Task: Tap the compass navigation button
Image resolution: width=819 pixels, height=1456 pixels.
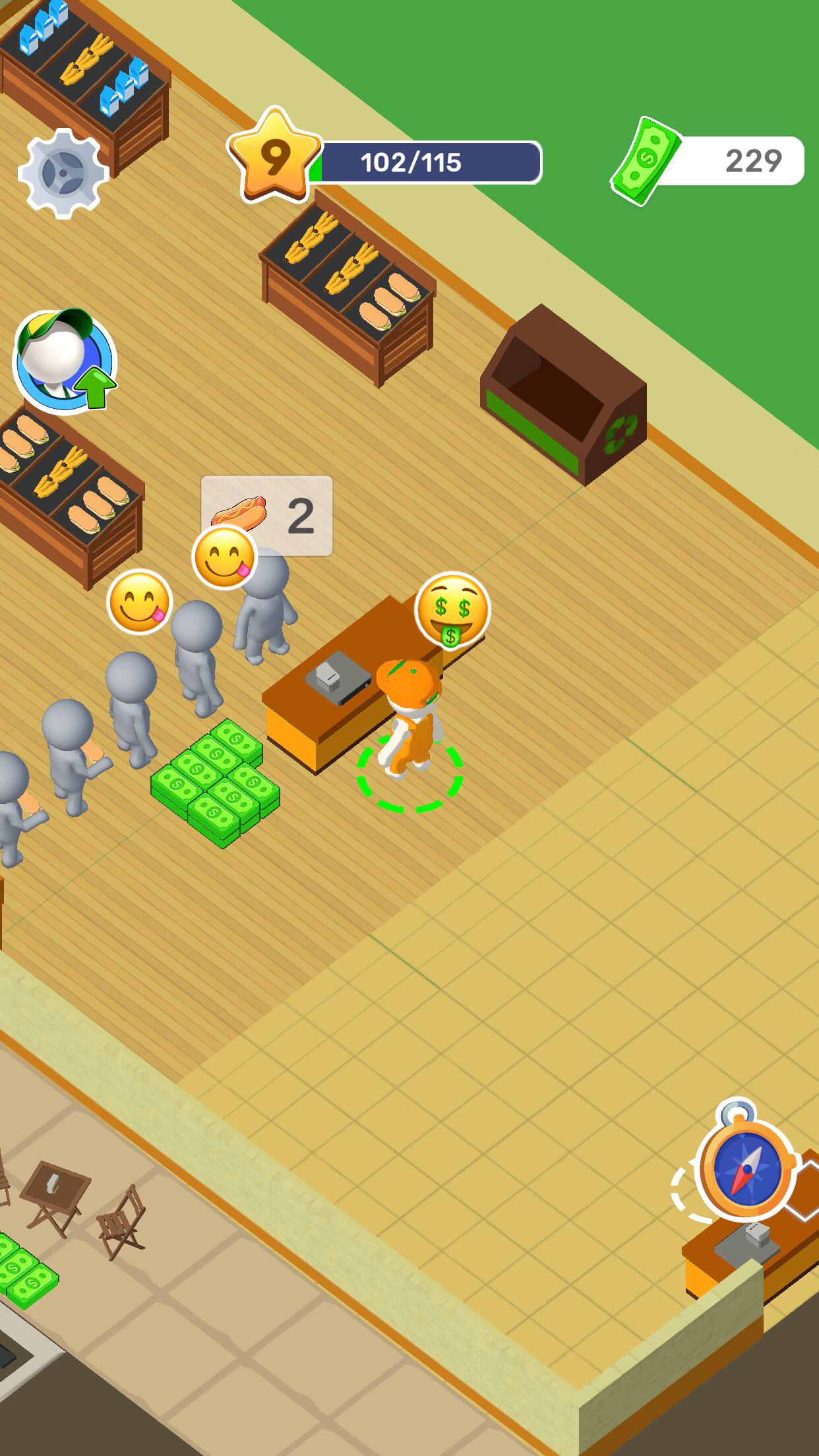Action: 746,1168
